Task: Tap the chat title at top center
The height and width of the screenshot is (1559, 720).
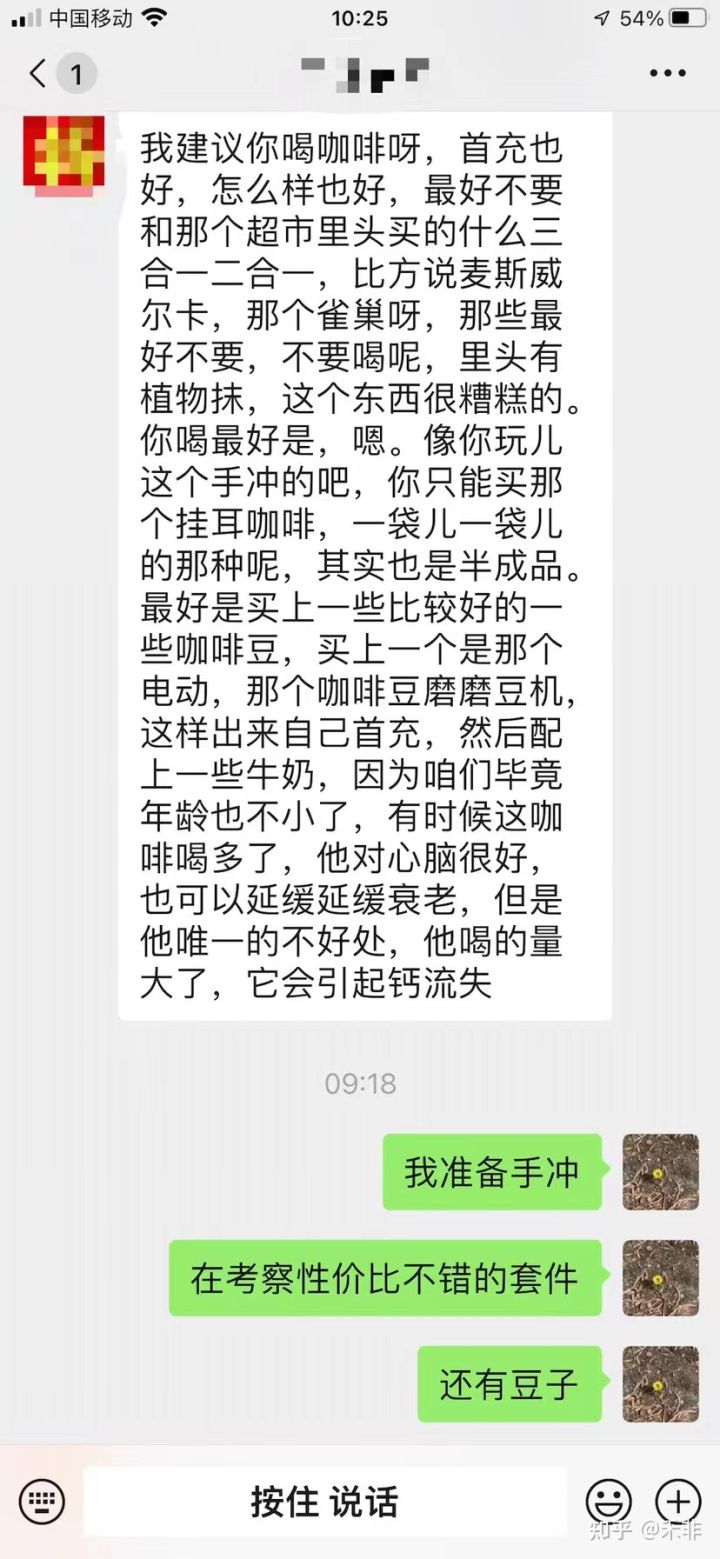Action: point(360,73)
